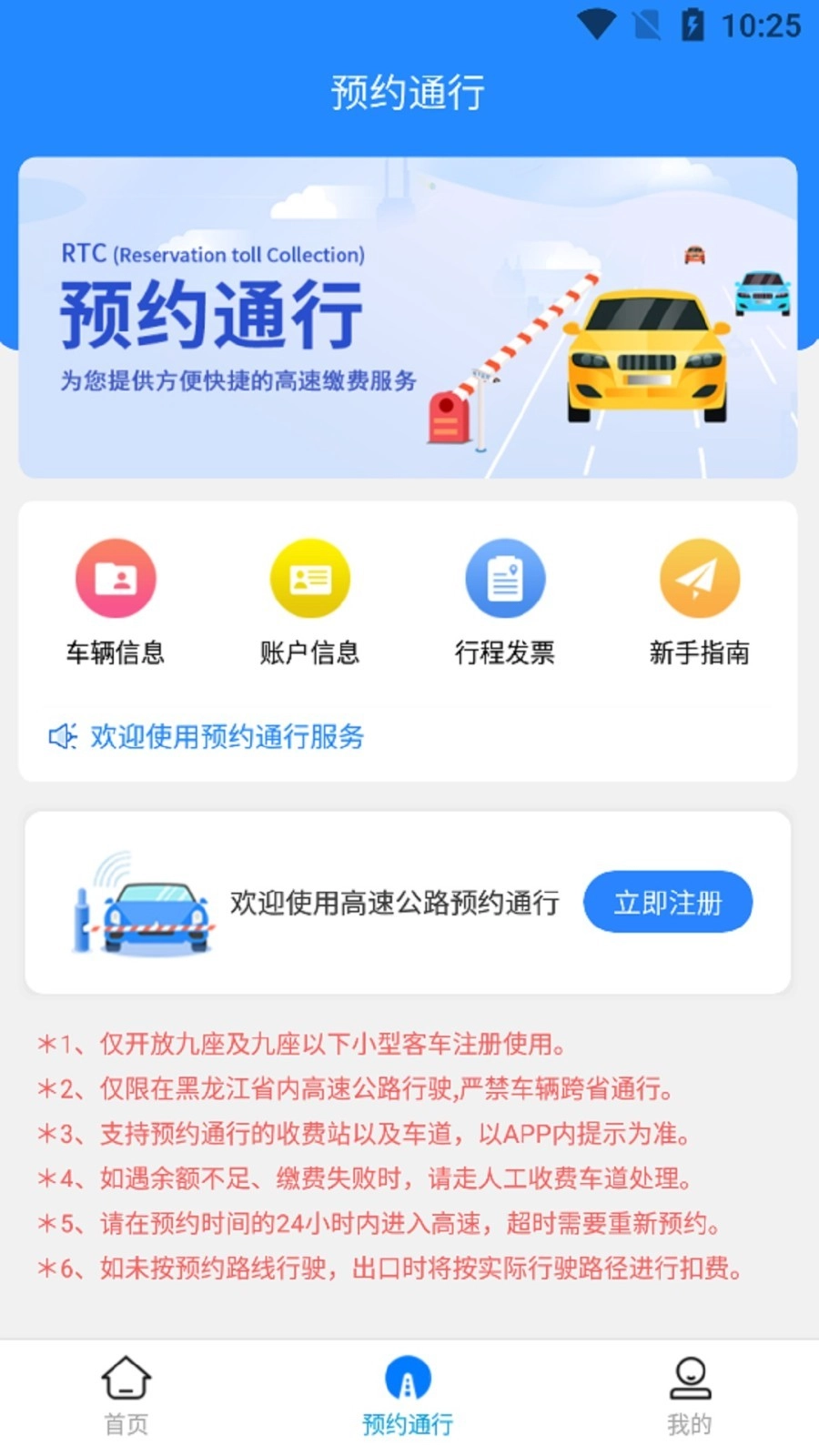Click the speaker announcement icon

click(x=62, y=737)
